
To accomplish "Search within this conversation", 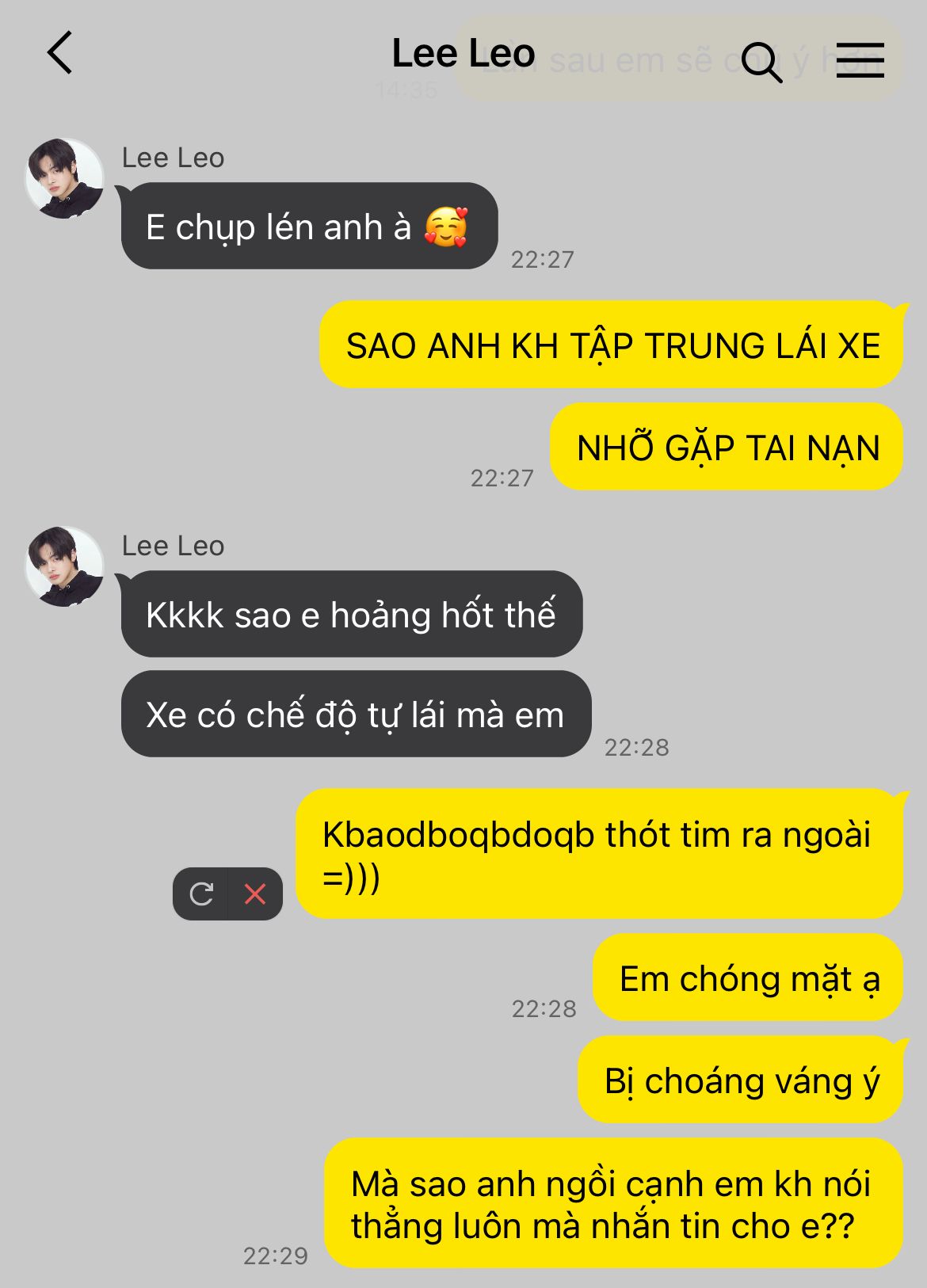I will [761, 62].
